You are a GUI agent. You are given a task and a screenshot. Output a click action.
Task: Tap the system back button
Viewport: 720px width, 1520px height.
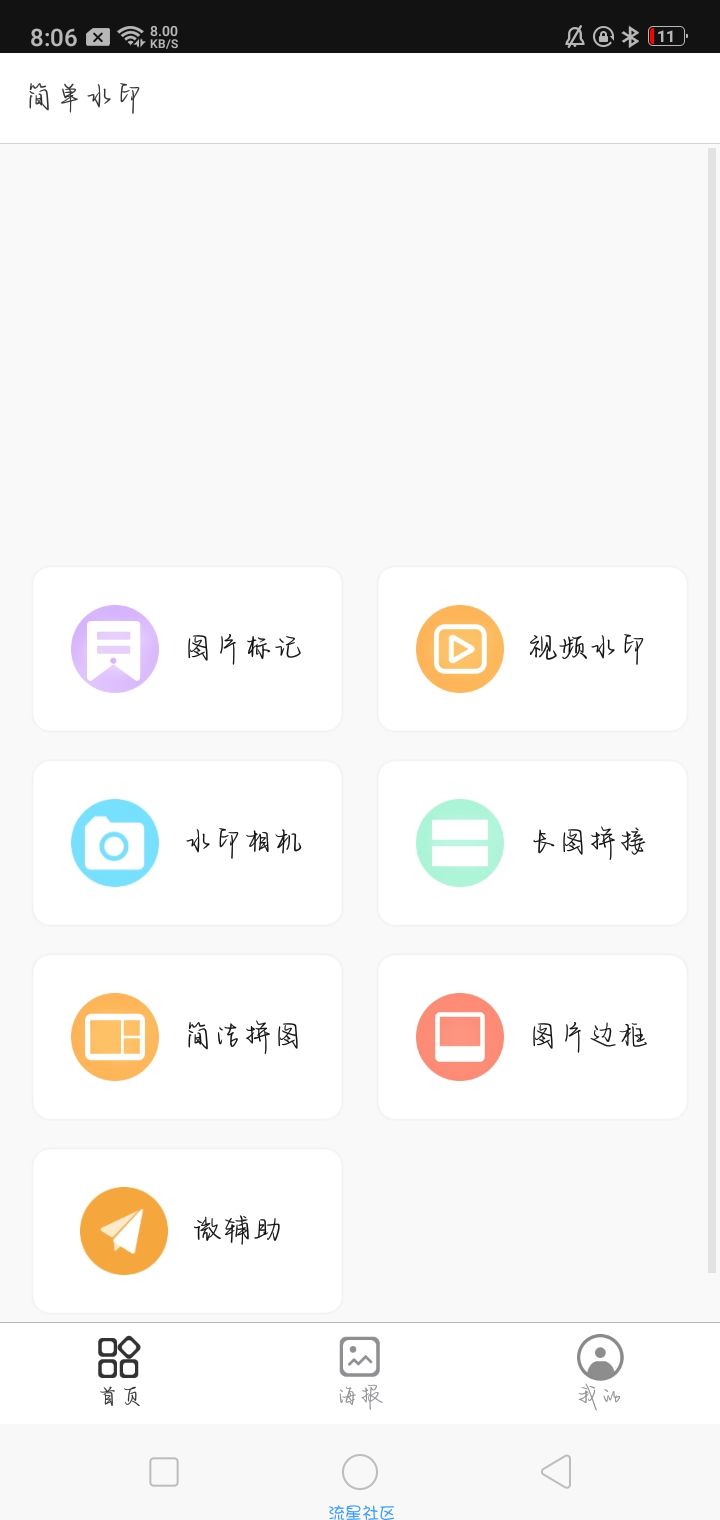click(x=556, y=1472)
